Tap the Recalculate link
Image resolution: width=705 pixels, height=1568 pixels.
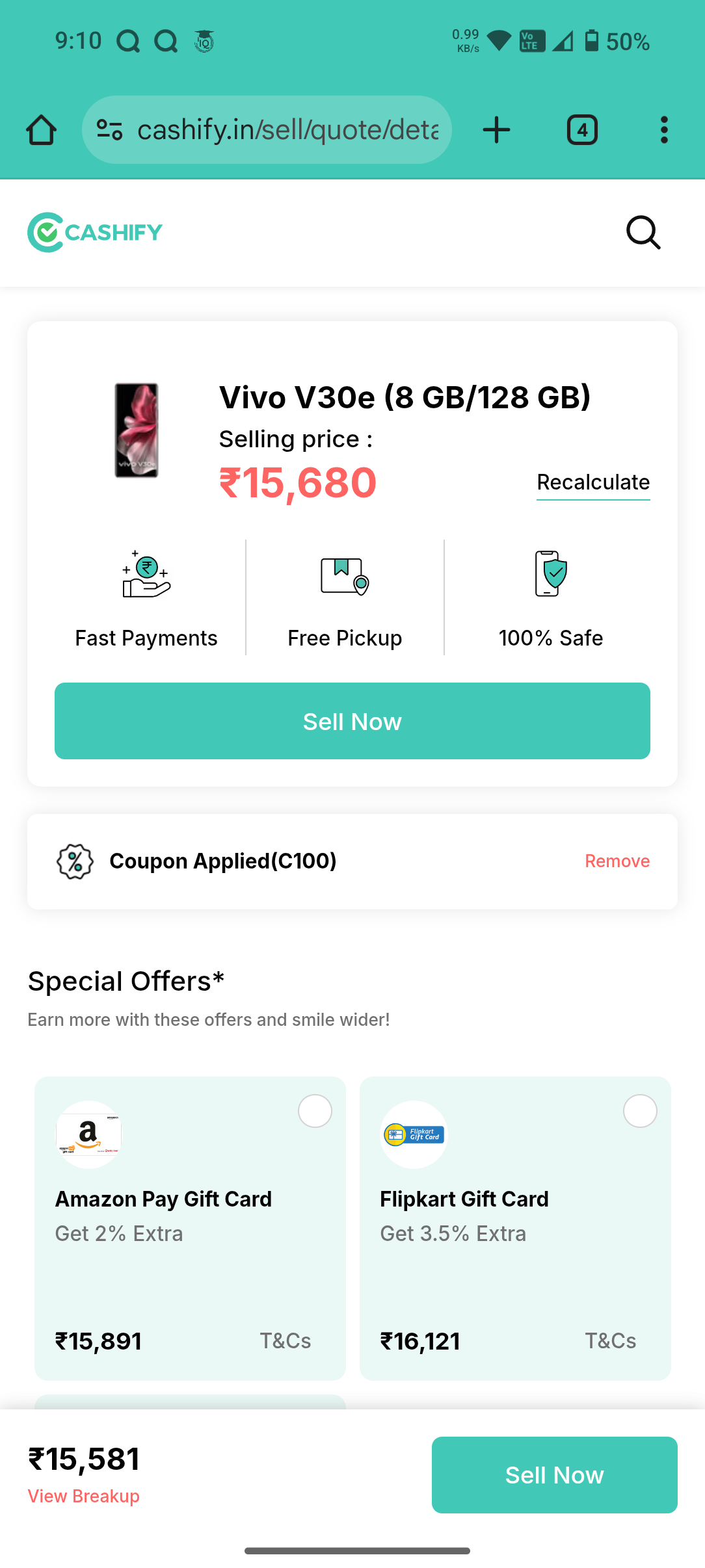click(x=592, y=482)
